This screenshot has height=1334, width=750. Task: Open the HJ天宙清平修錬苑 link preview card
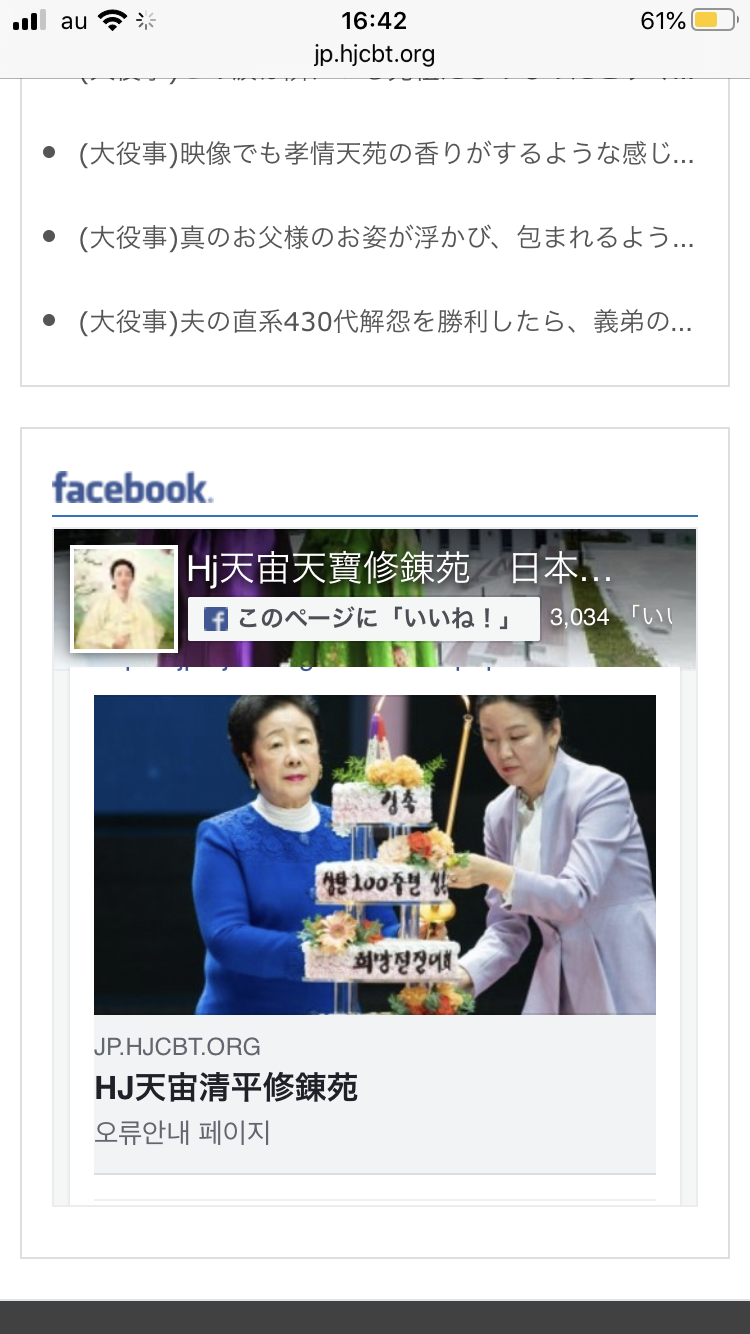click(374, 1088)
